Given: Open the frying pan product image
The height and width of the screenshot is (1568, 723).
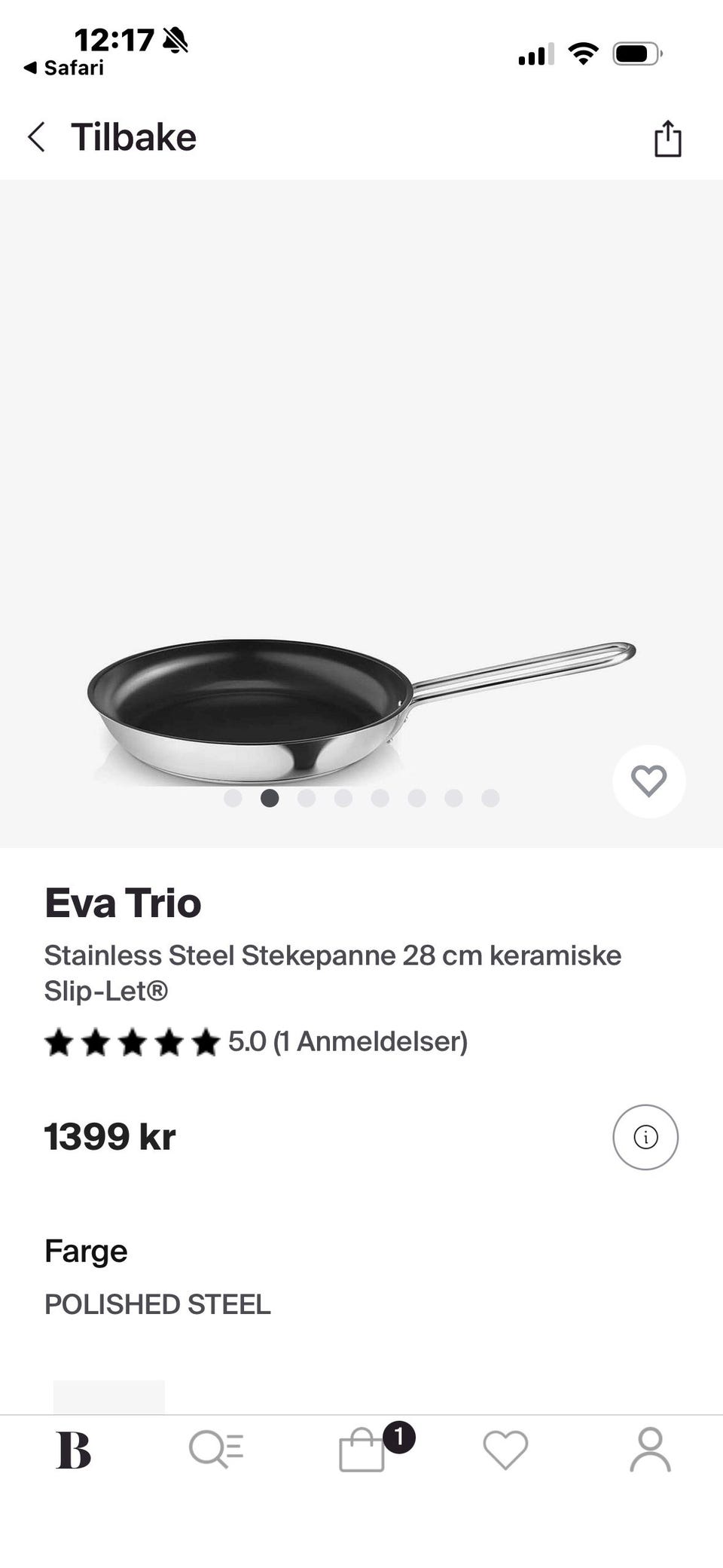Looking at the screenshot, I should (x=361, y=708).
